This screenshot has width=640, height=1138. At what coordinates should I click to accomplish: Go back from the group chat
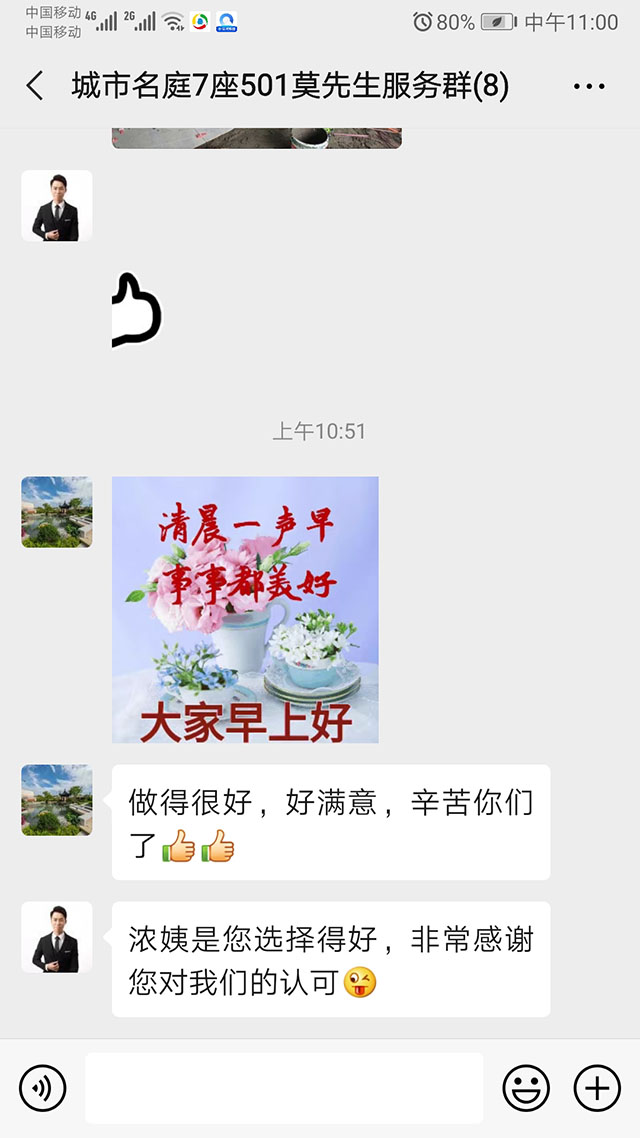pyautogui.click(x=35, y=86)
